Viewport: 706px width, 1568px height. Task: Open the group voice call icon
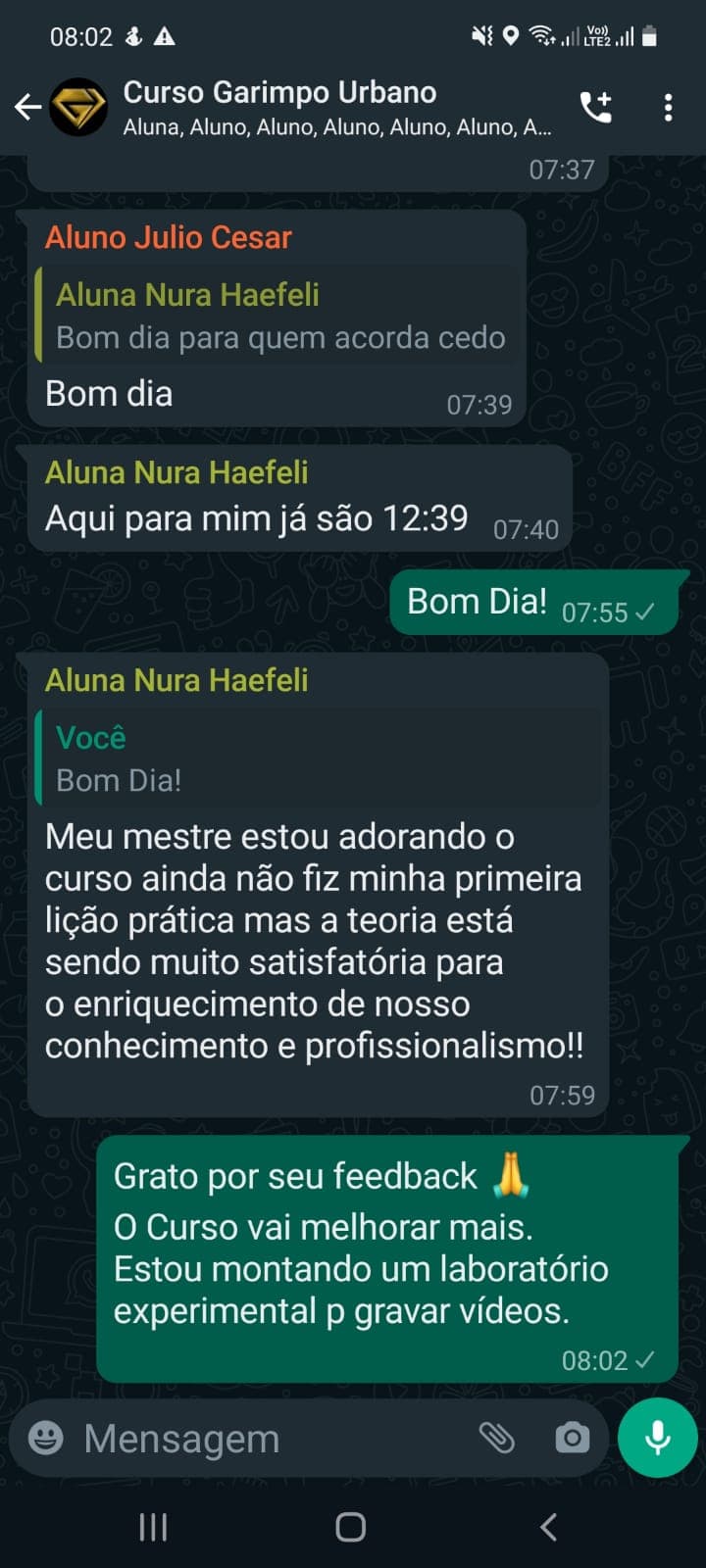click(598, 108)
